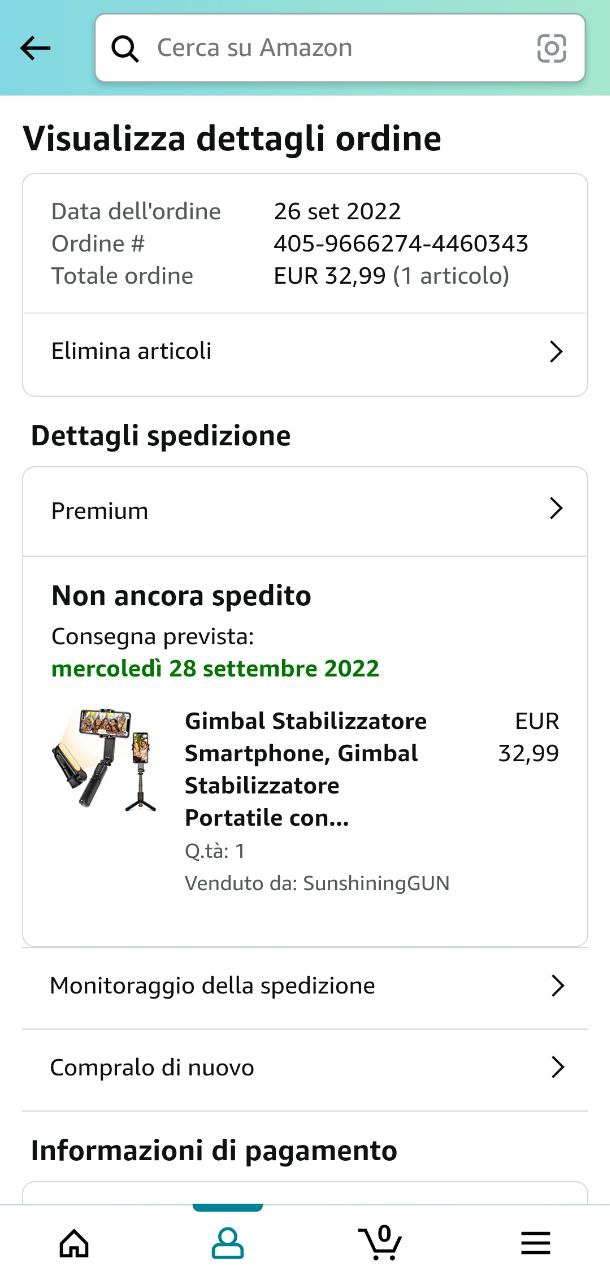Switch to the Home tab
The height and width of the screenshot is (1280, 610).
click(x=74, y=1243)
